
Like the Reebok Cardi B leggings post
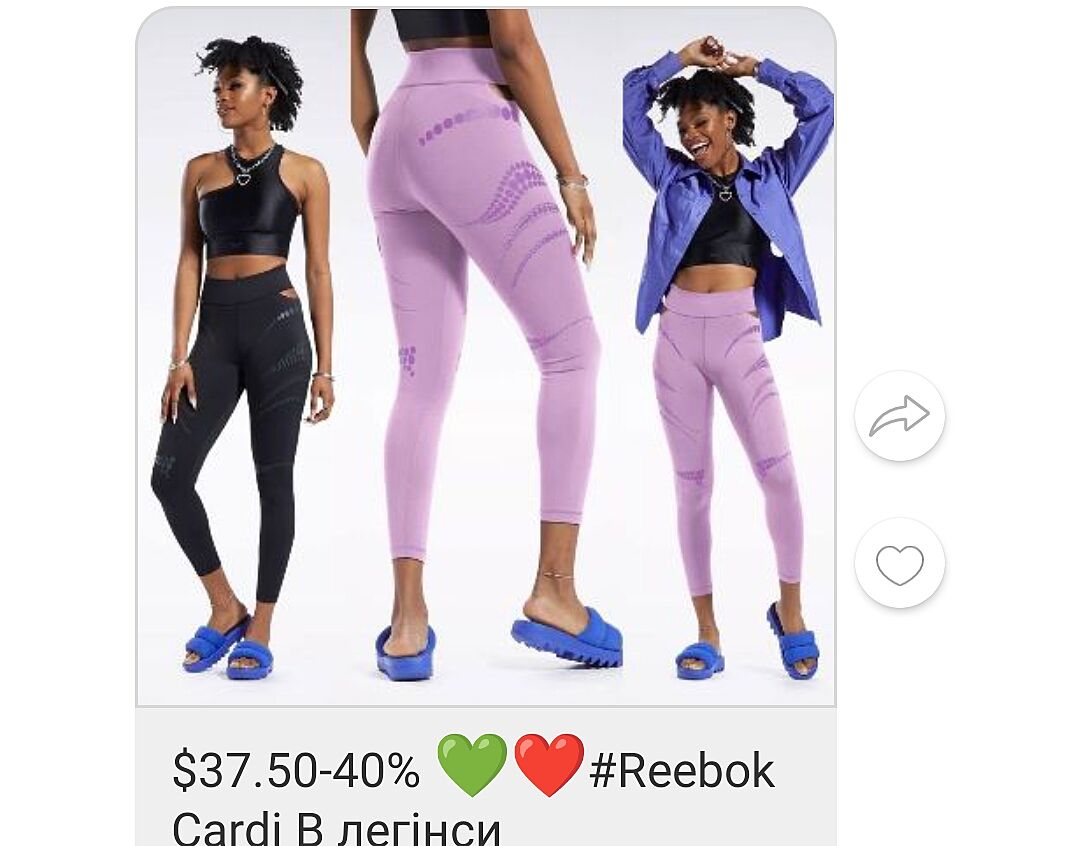899,564
